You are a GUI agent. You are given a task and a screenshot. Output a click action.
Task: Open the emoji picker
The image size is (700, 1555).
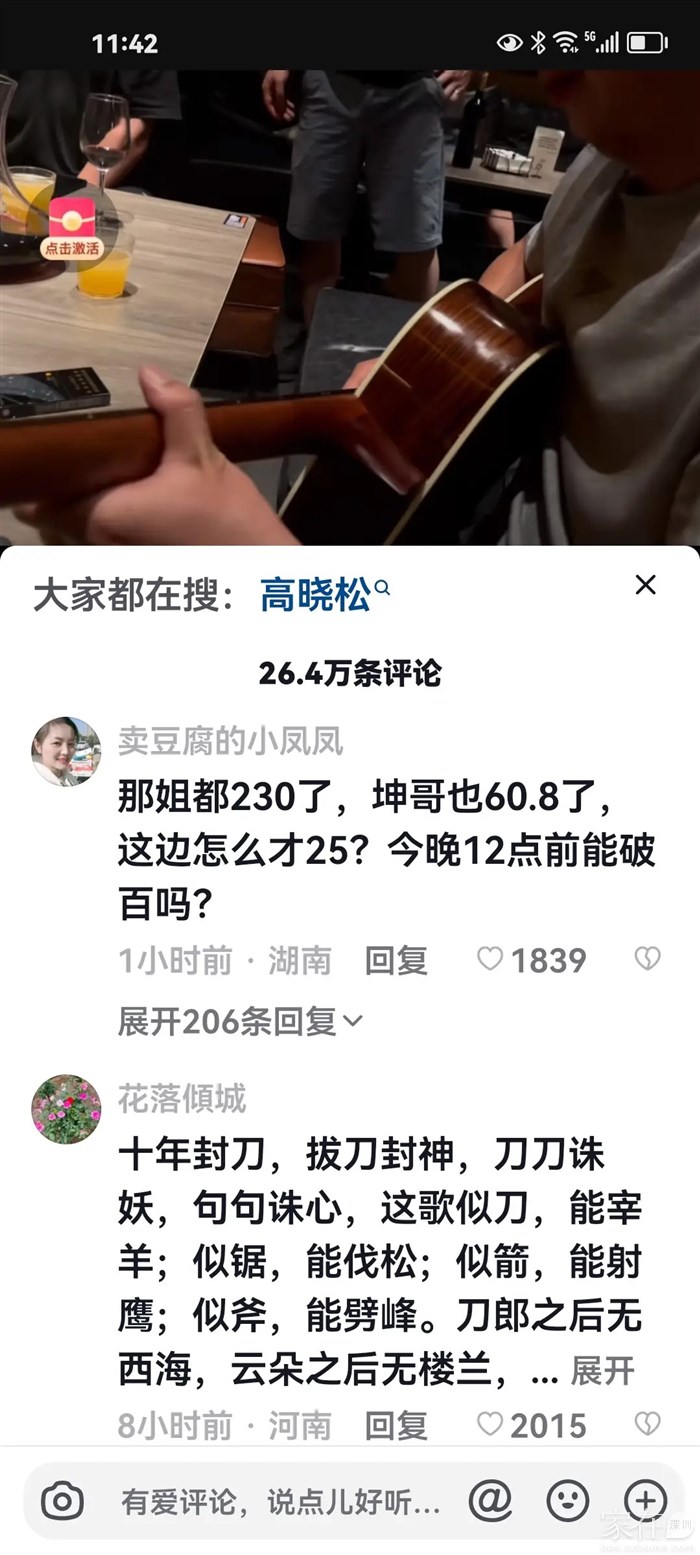[x=568, y=1500]
